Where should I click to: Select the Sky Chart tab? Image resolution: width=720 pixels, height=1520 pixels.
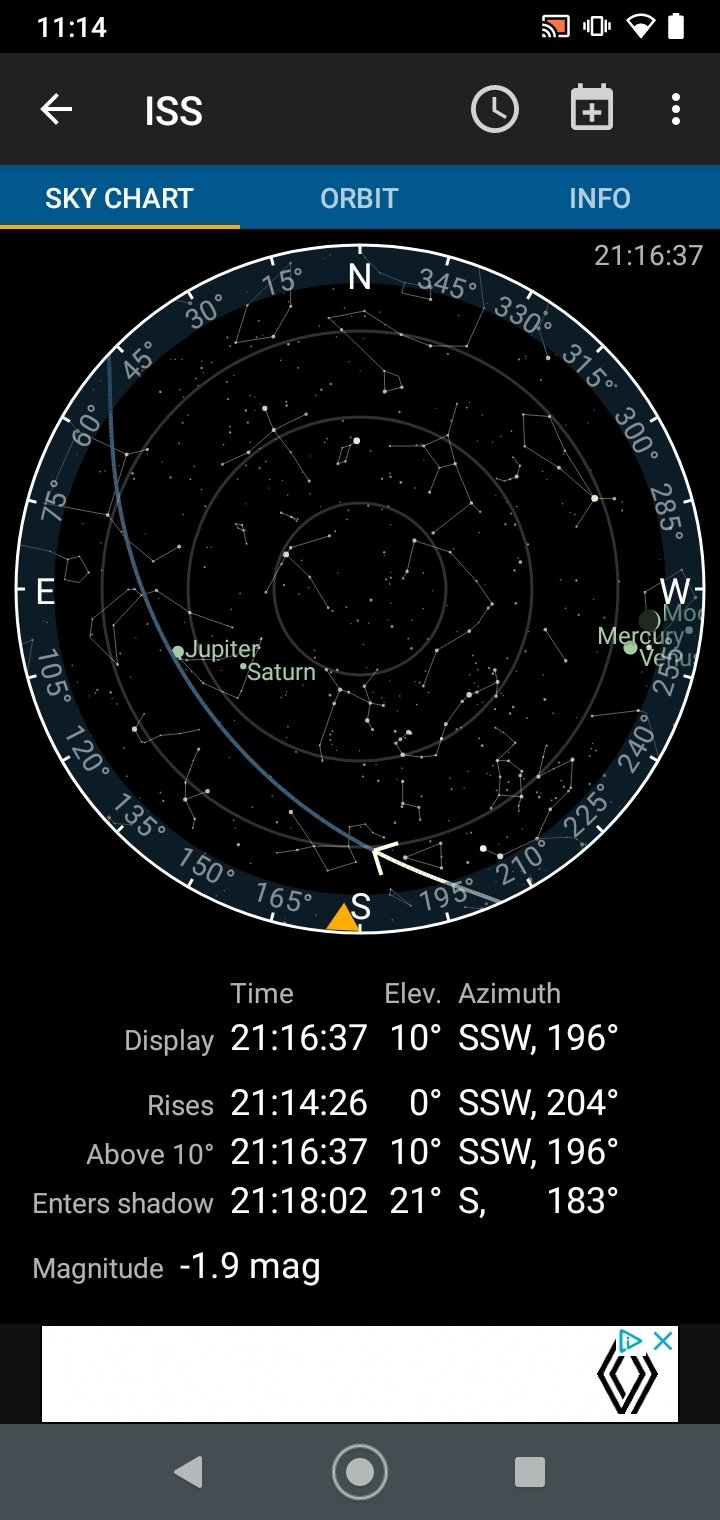(119, 198)
